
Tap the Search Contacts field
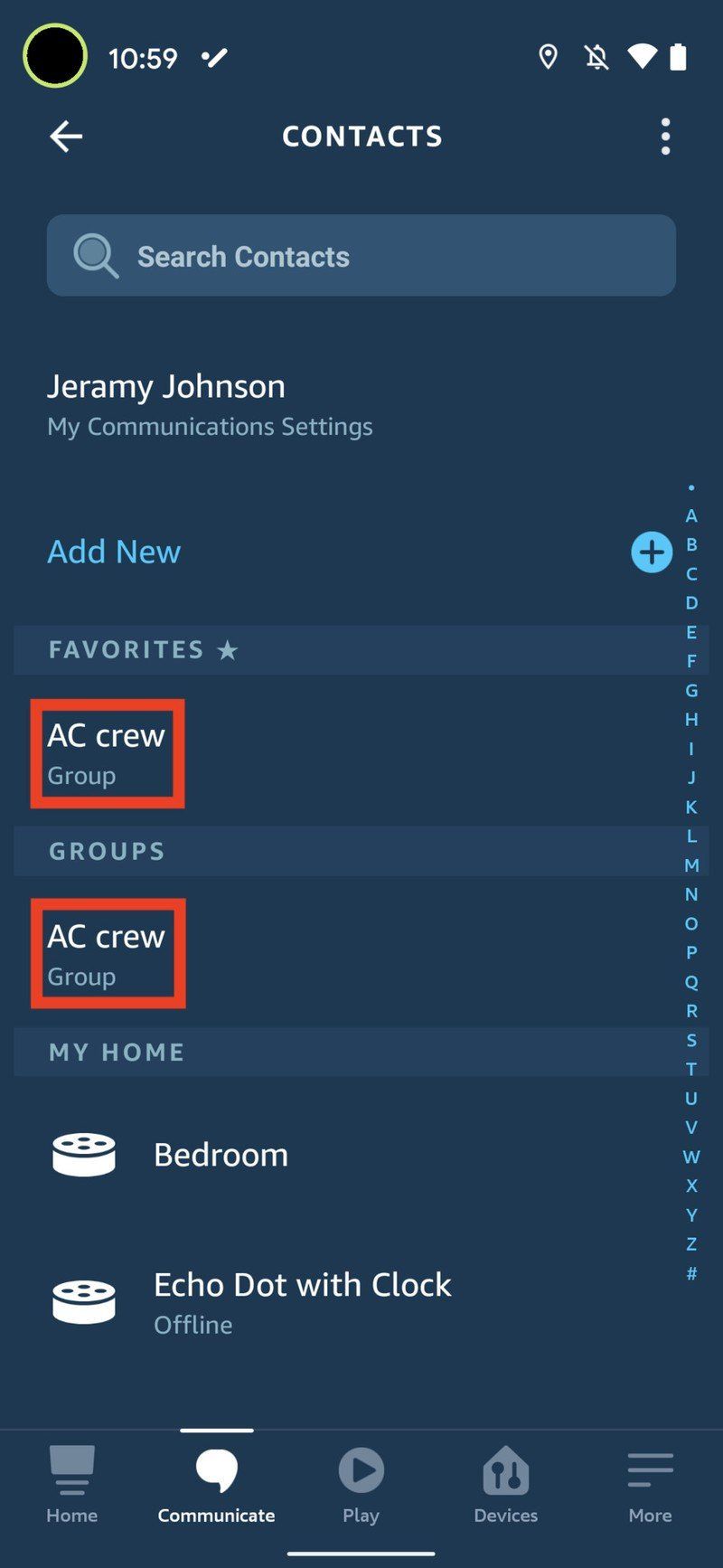(361, 256)
